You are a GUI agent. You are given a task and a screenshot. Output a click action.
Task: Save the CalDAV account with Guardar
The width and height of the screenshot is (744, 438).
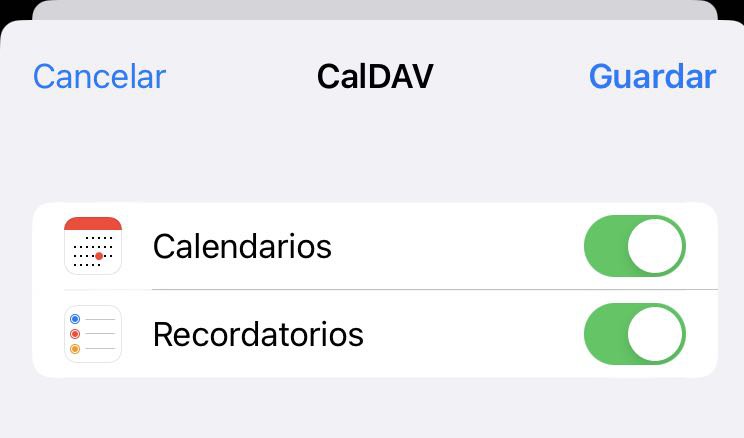tap(652, 77)
